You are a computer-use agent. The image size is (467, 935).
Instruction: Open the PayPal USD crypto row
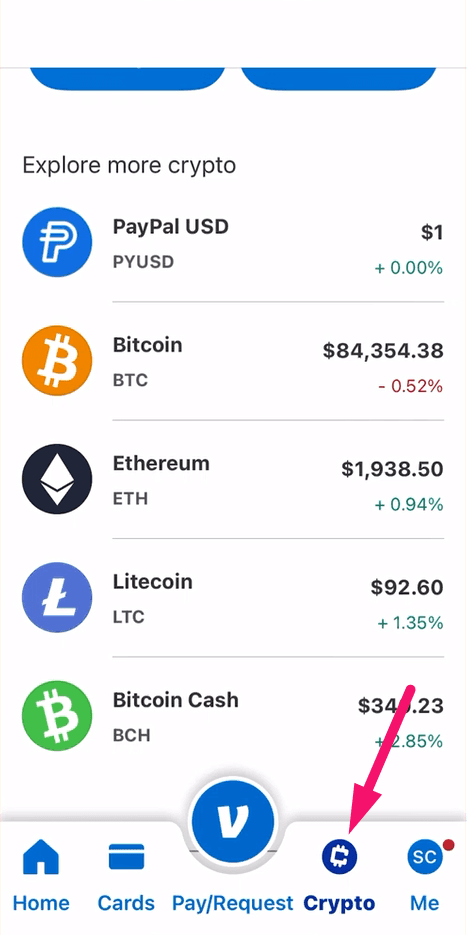233,243
